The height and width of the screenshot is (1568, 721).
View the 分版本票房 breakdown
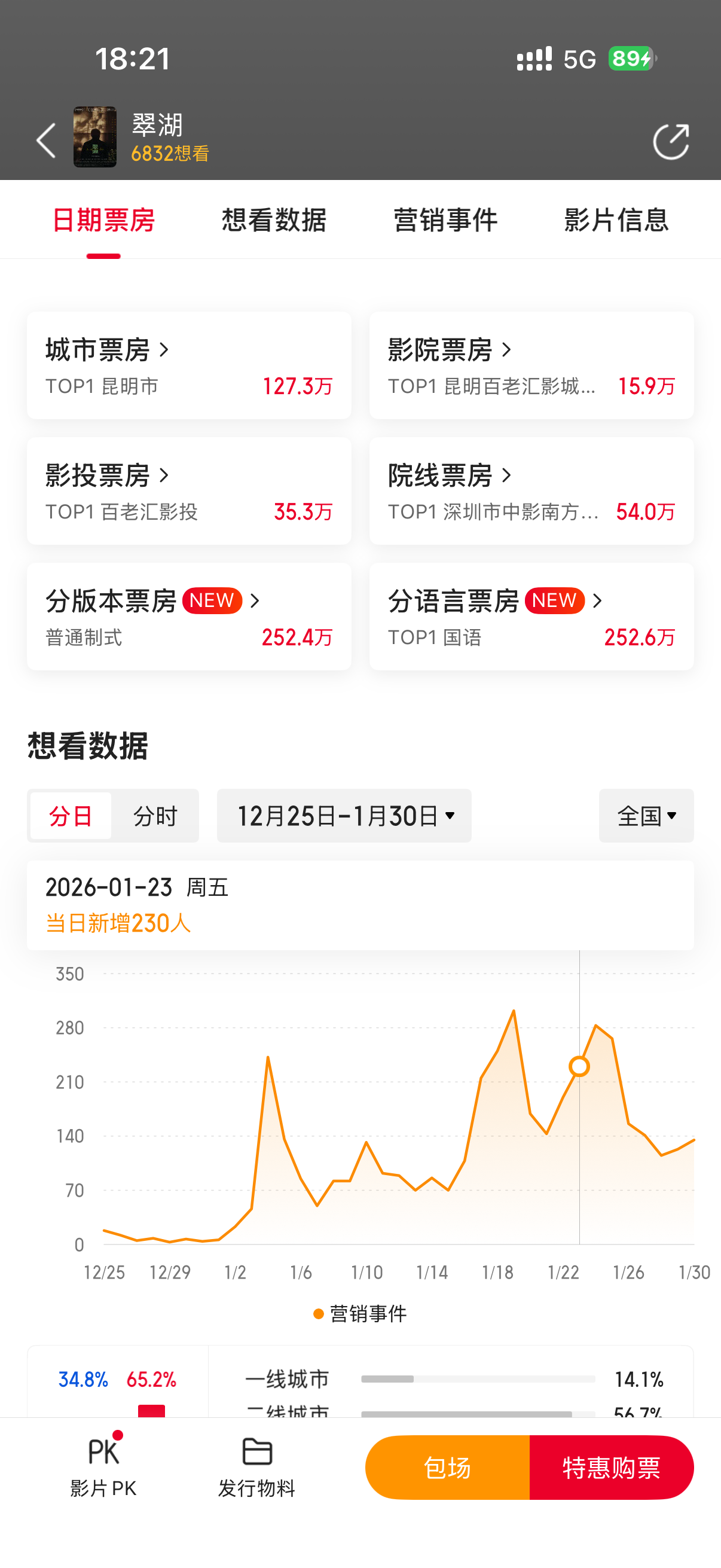pyautogui.click(x=188, y=616)
